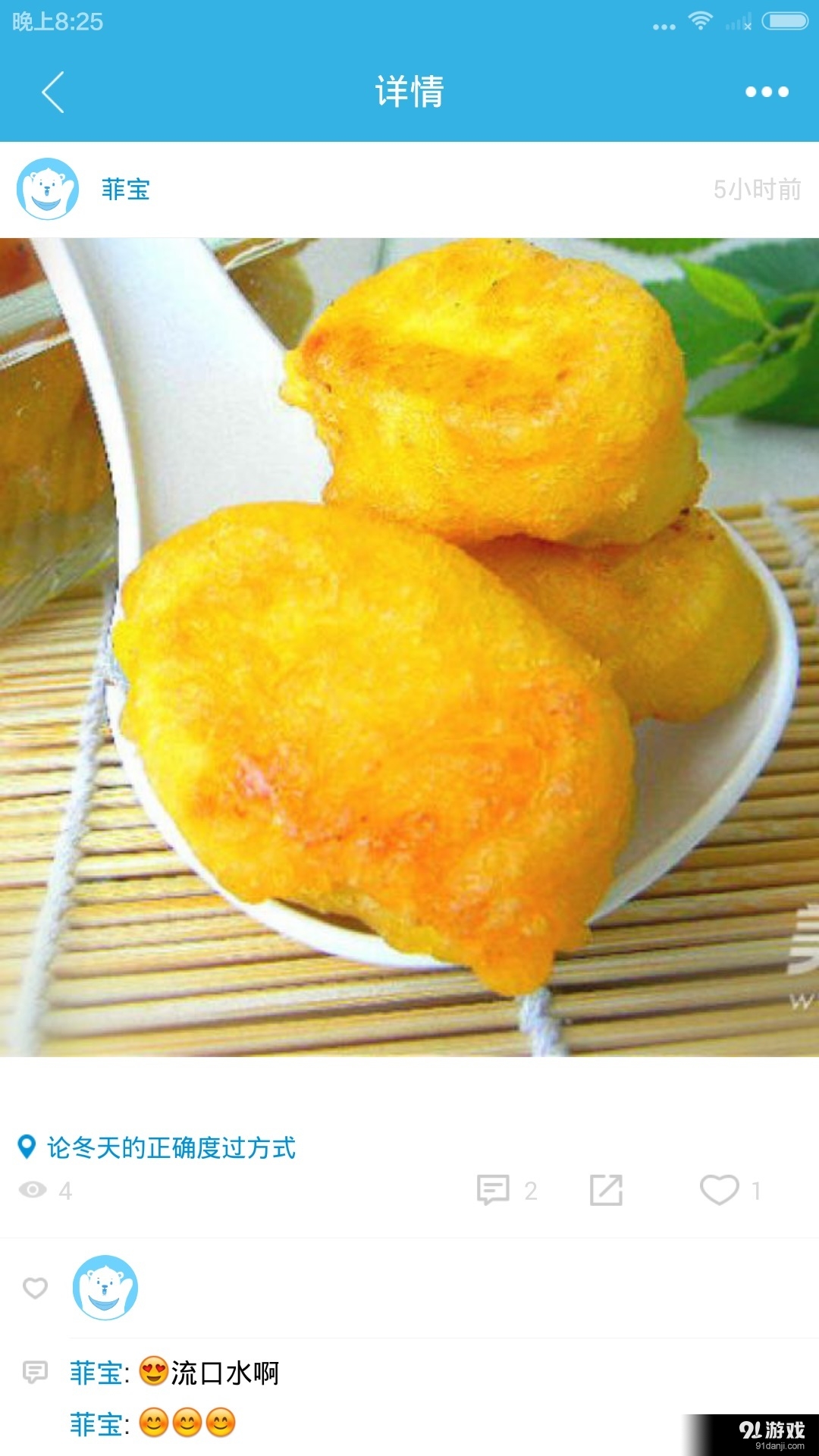The width and height of the screenshot is (819, 1456).
Task: Open the three-dot overflow menu
Action: tap(767, 92)
